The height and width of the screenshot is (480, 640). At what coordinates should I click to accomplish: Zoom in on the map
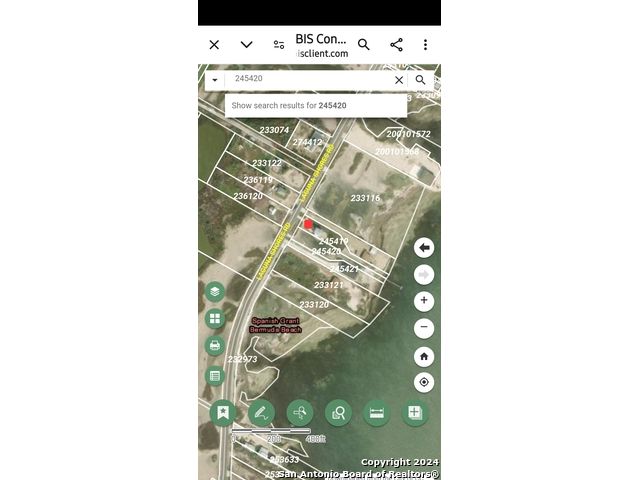[x=424, y=300]
